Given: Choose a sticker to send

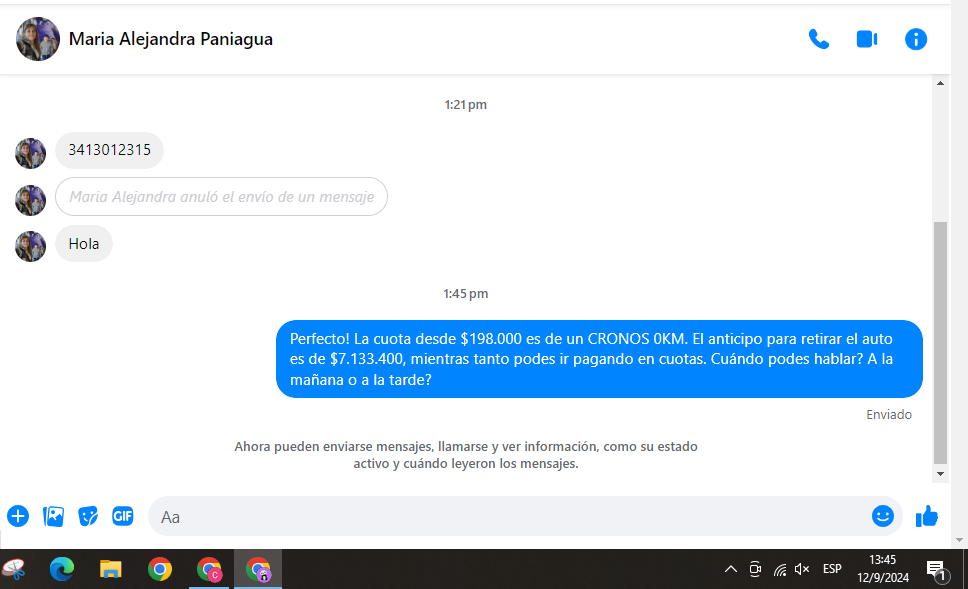Looking at the screenshot, I should point(88,516).
